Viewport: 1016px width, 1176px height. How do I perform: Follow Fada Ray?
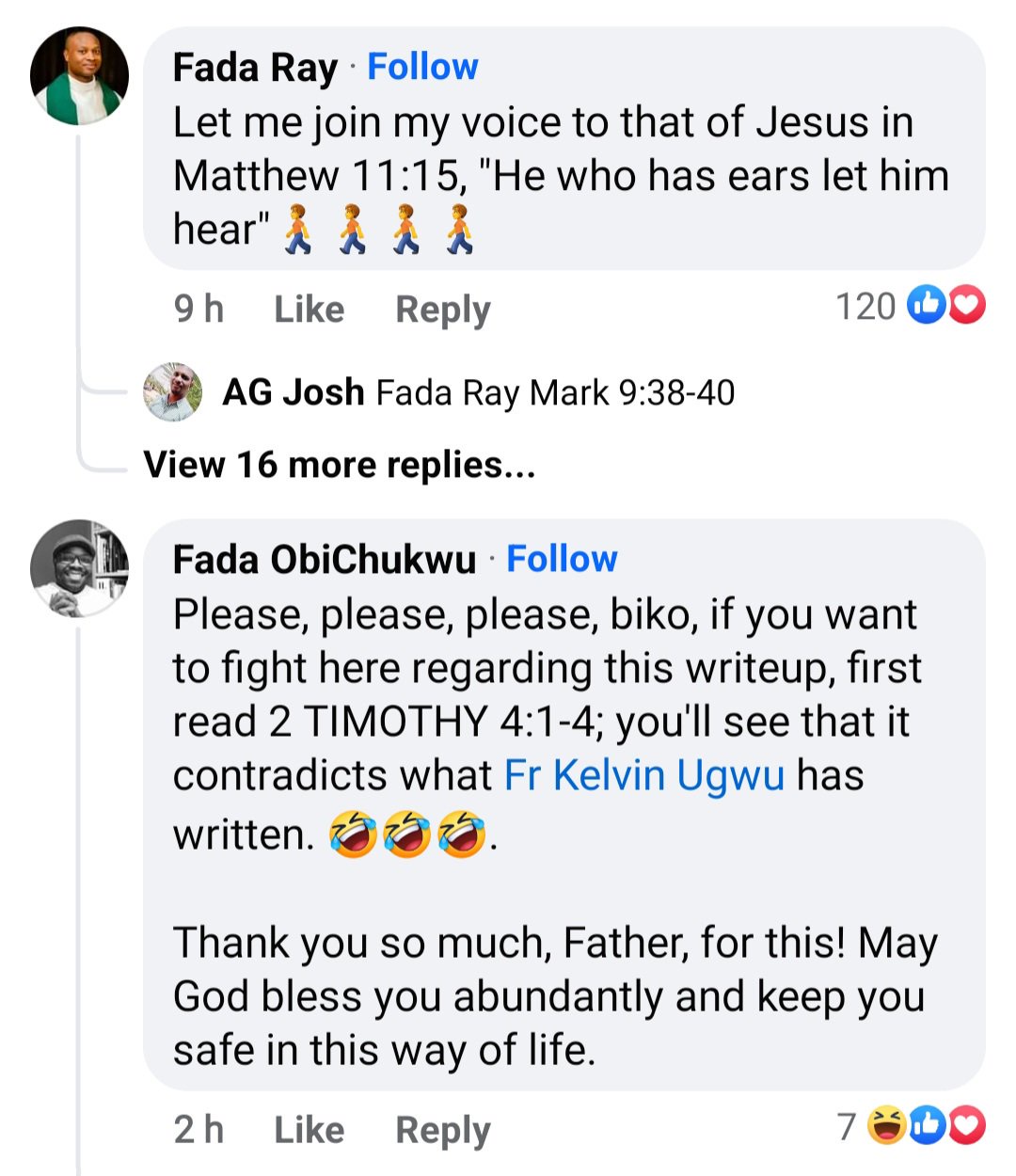423,66
